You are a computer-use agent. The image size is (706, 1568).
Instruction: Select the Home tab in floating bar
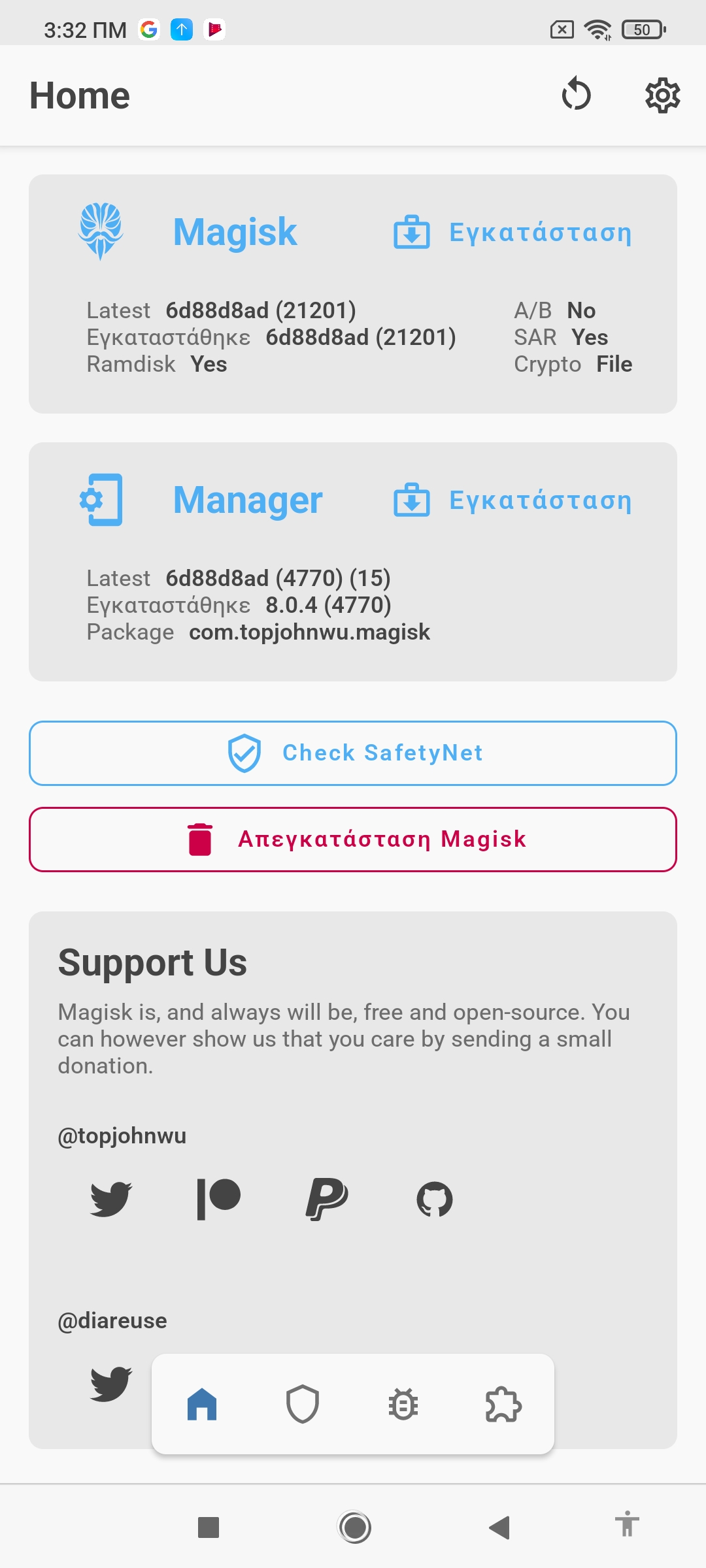coord(202,1404)
